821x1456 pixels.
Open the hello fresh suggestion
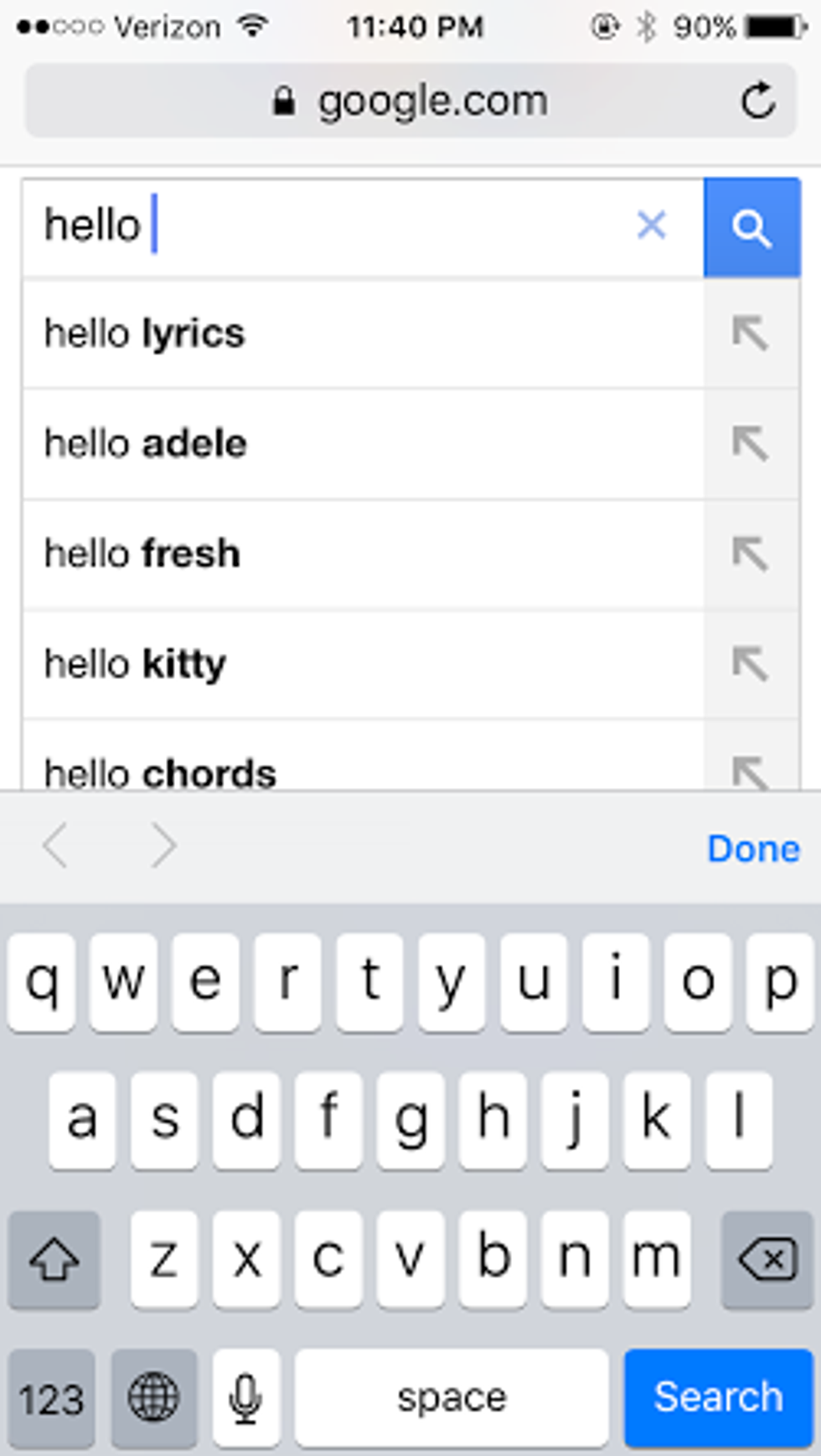click(x=335, y=554)
